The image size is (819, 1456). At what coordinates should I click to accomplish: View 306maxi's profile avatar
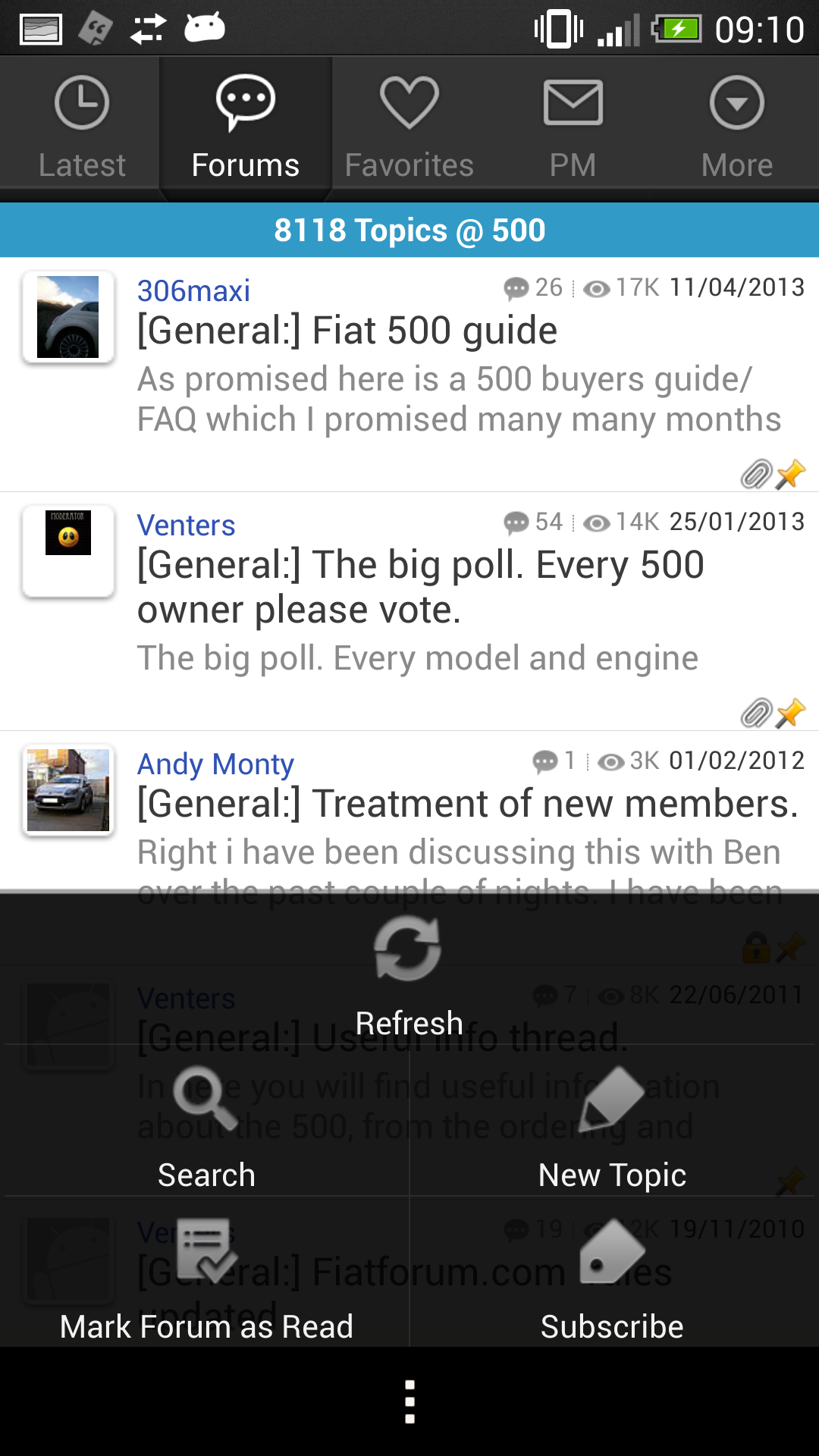[68, 317]
